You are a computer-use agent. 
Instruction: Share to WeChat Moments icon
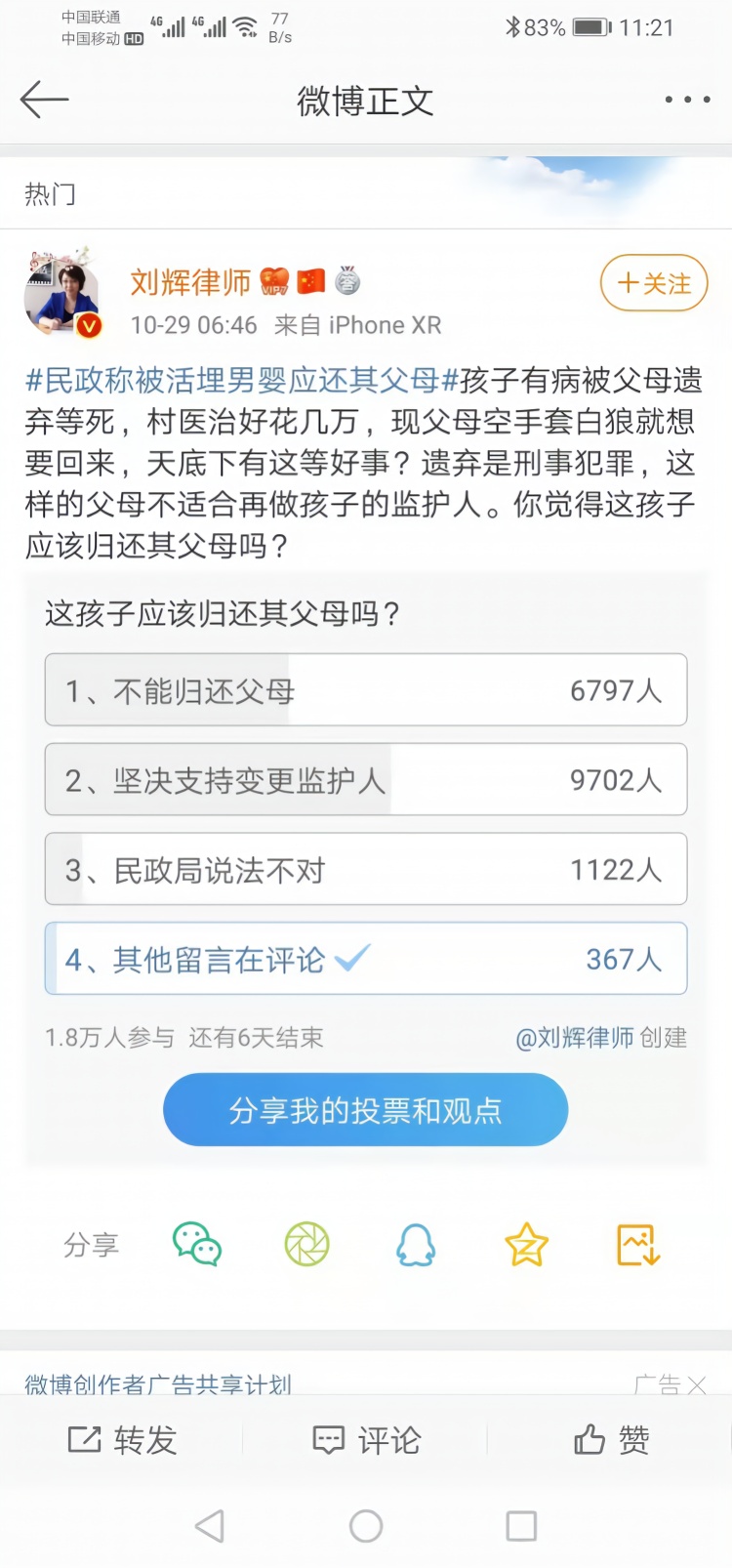pos(307,1245)
